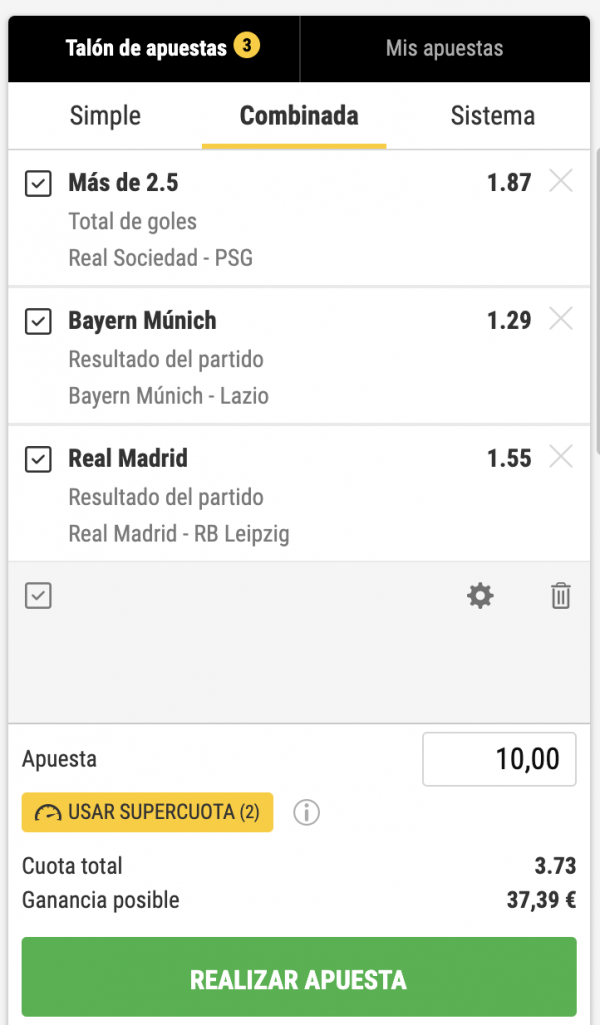Screen dimensions: 600x1025
Task: Remove the Bayern Múnich bet
Action: (561, 319)
